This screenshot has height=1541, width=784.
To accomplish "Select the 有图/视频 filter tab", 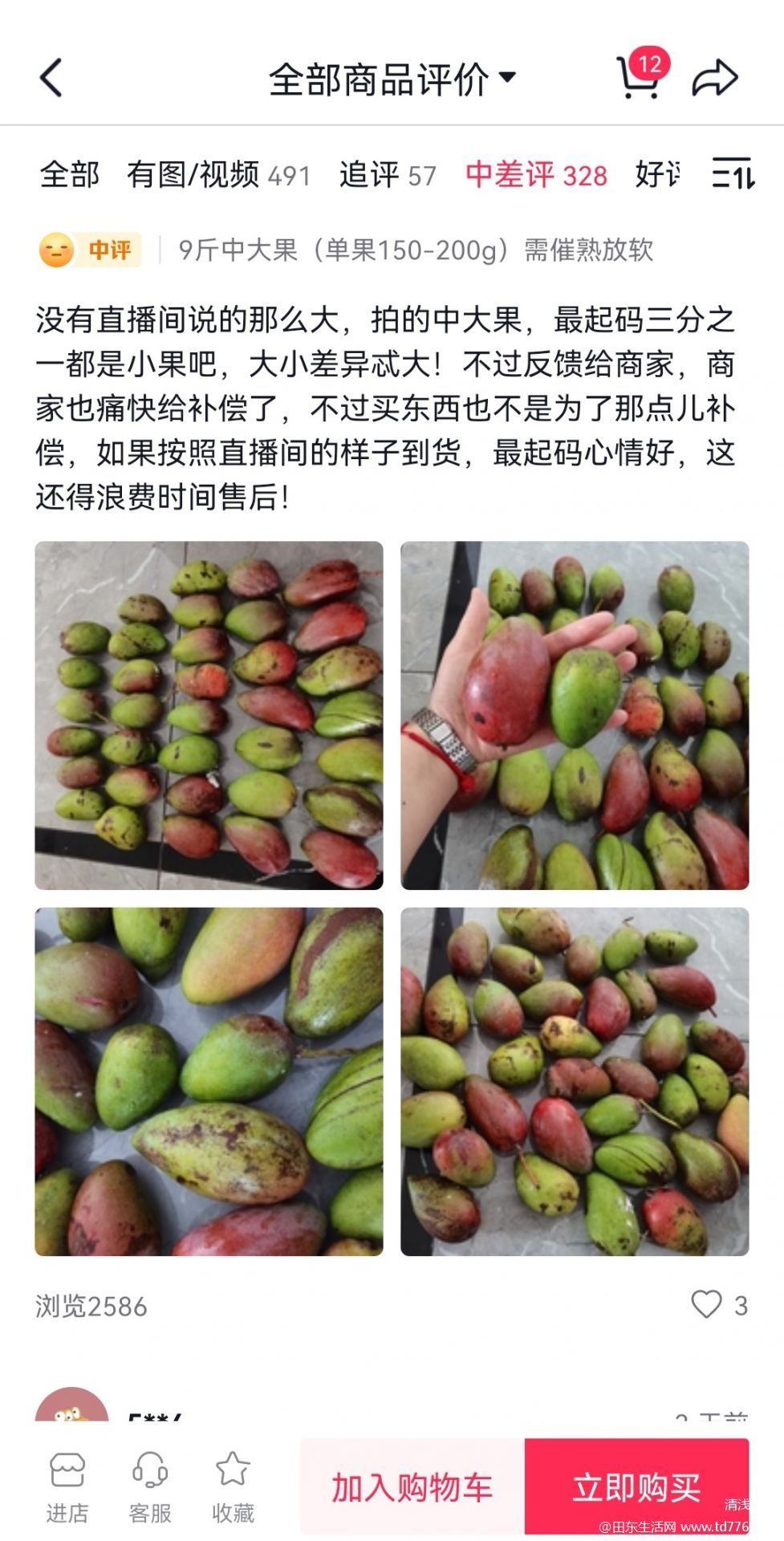I will pos(218,174).
